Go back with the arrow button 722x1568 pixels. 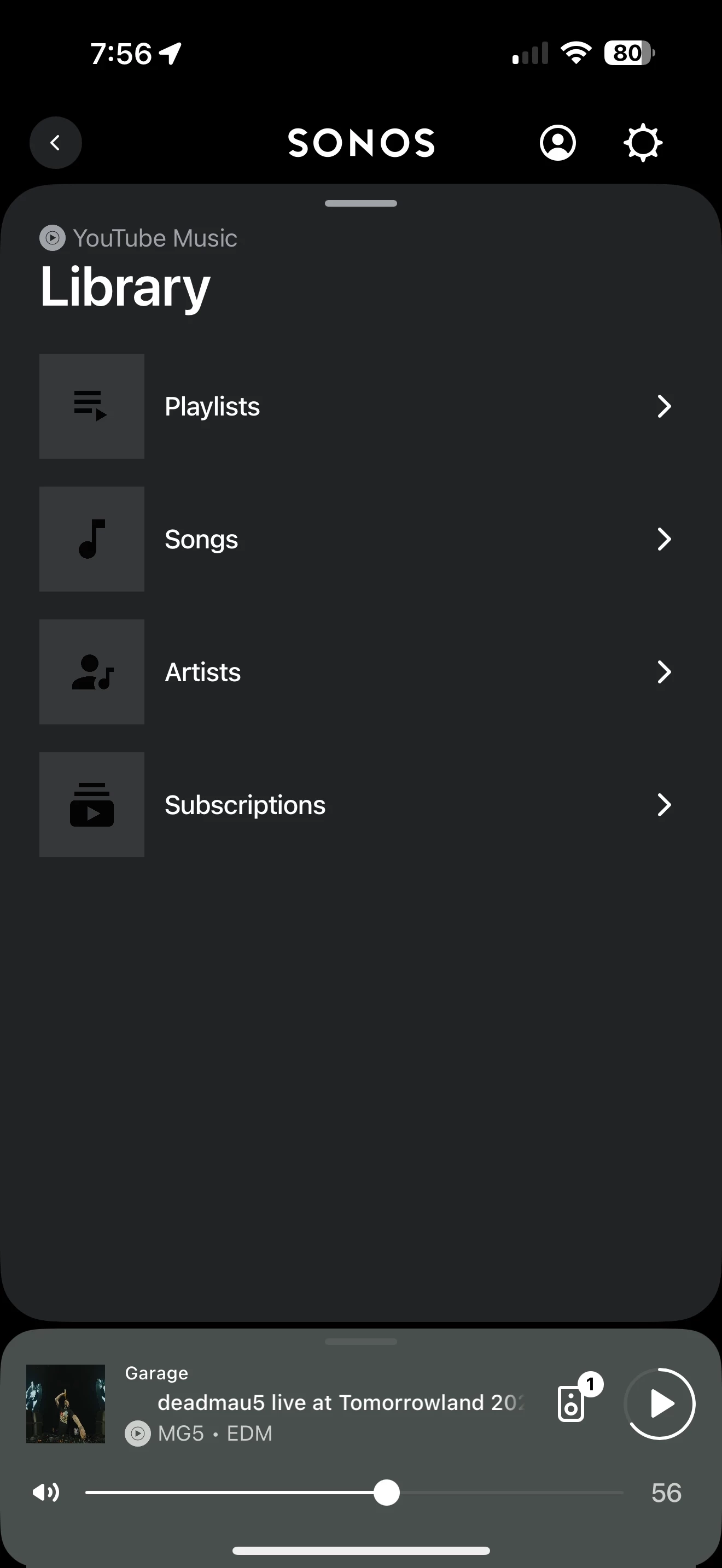click(55, 143)
